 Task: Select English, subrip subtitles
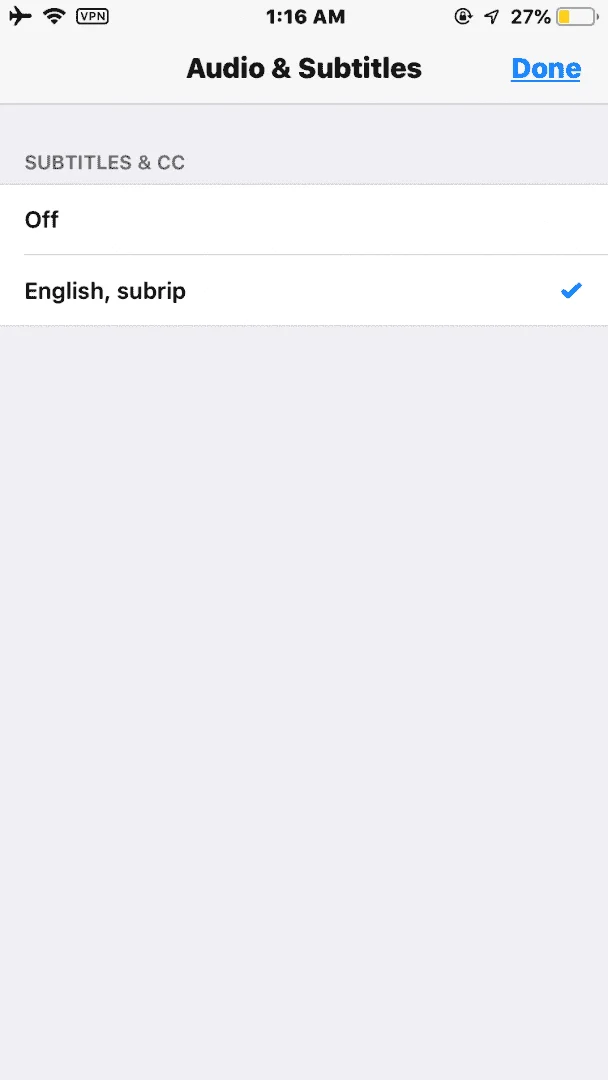click(304, 291)
